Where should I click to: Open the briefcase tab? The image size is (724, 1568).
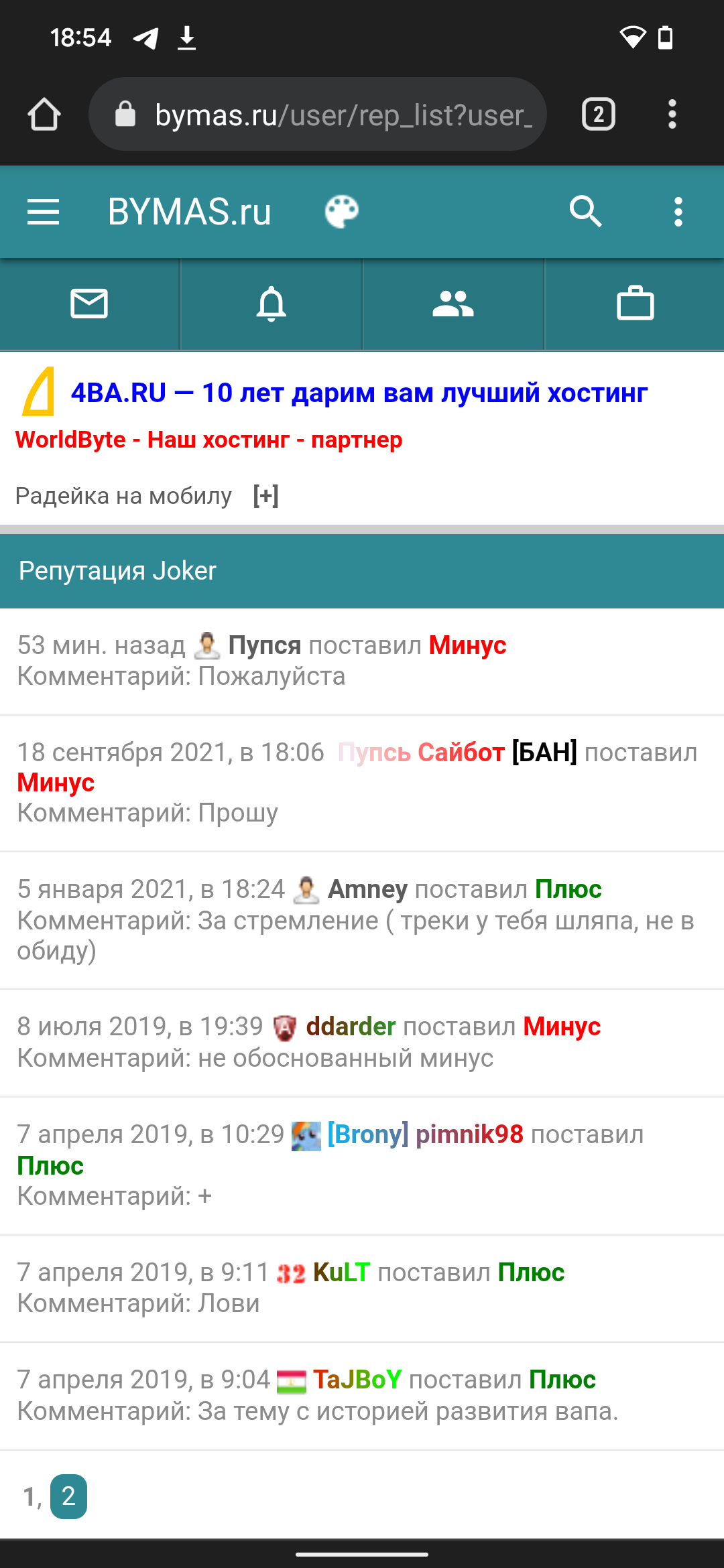point(635,304)
